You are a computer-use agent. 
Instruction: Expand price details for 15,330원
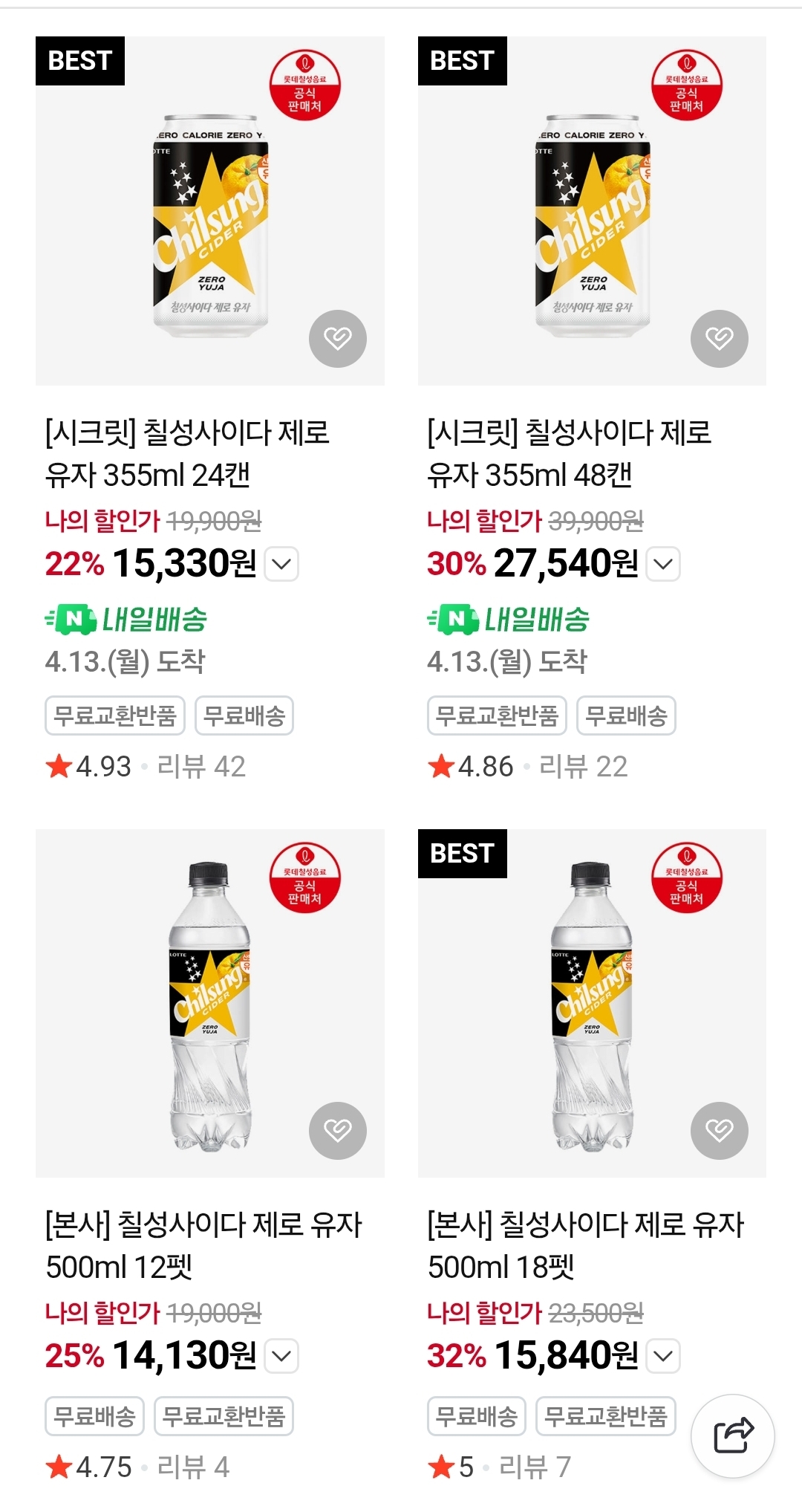point(281,564)
